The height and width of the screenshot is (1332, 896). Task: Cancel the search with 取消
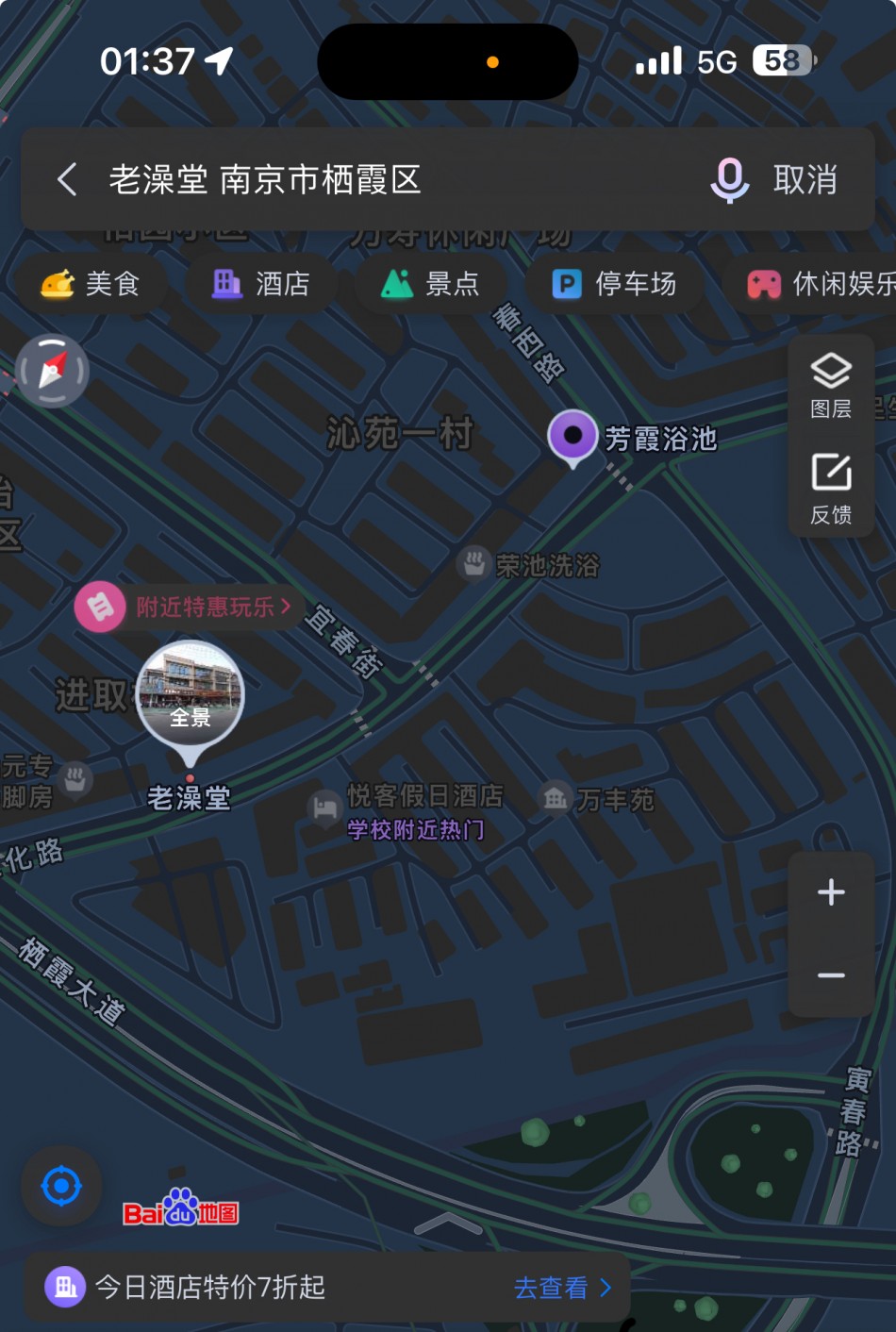805,179
